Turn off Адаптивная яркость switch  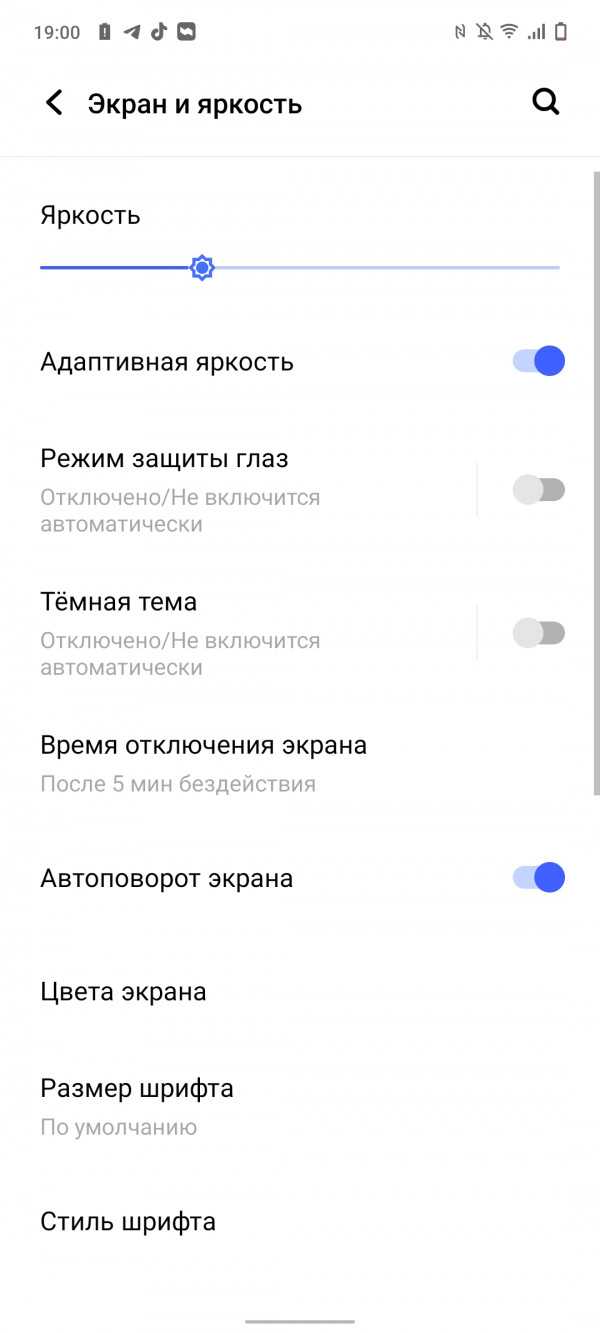click(x=539, y=361)
